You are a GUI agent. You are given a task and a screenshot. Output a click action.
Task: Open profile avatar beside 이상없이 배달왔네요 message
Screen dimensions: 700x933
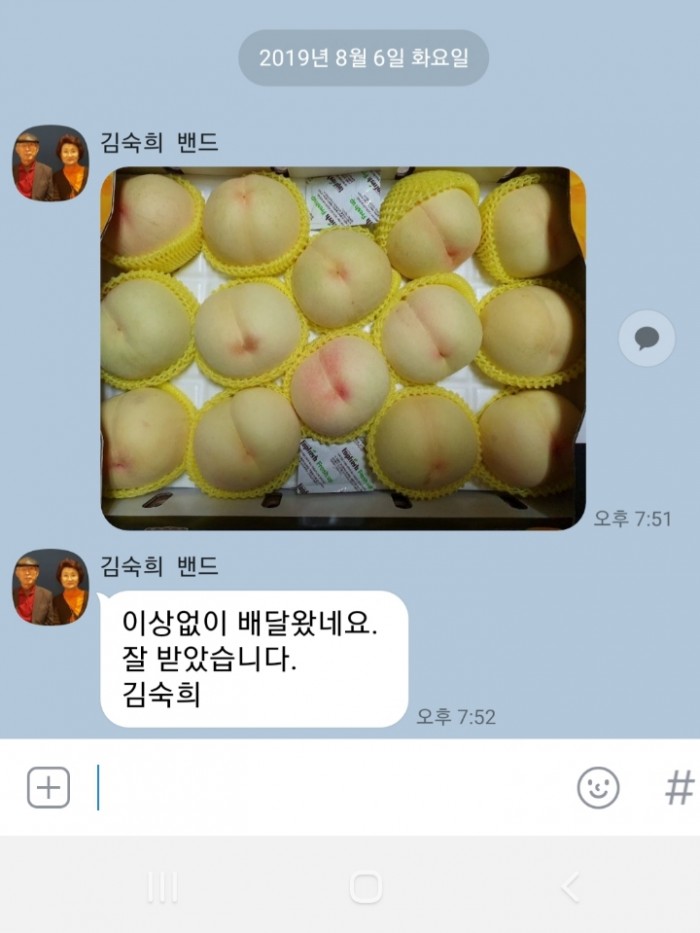coord(50,587)
